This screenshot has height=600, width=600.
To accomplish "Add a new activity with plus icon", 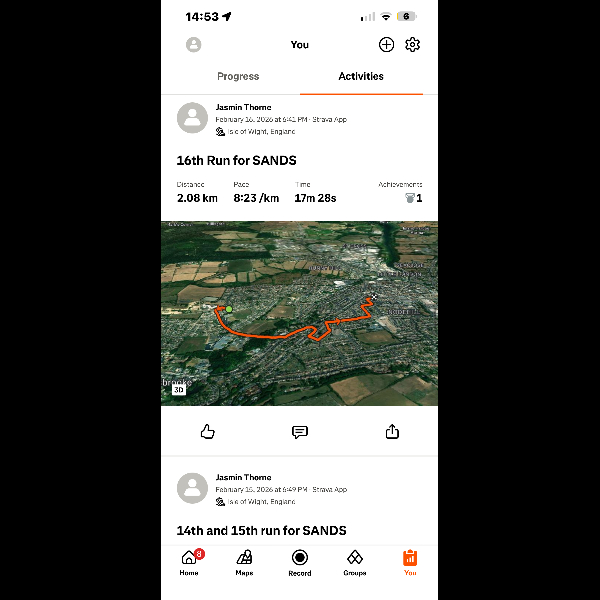I will [x=386, y=45].
